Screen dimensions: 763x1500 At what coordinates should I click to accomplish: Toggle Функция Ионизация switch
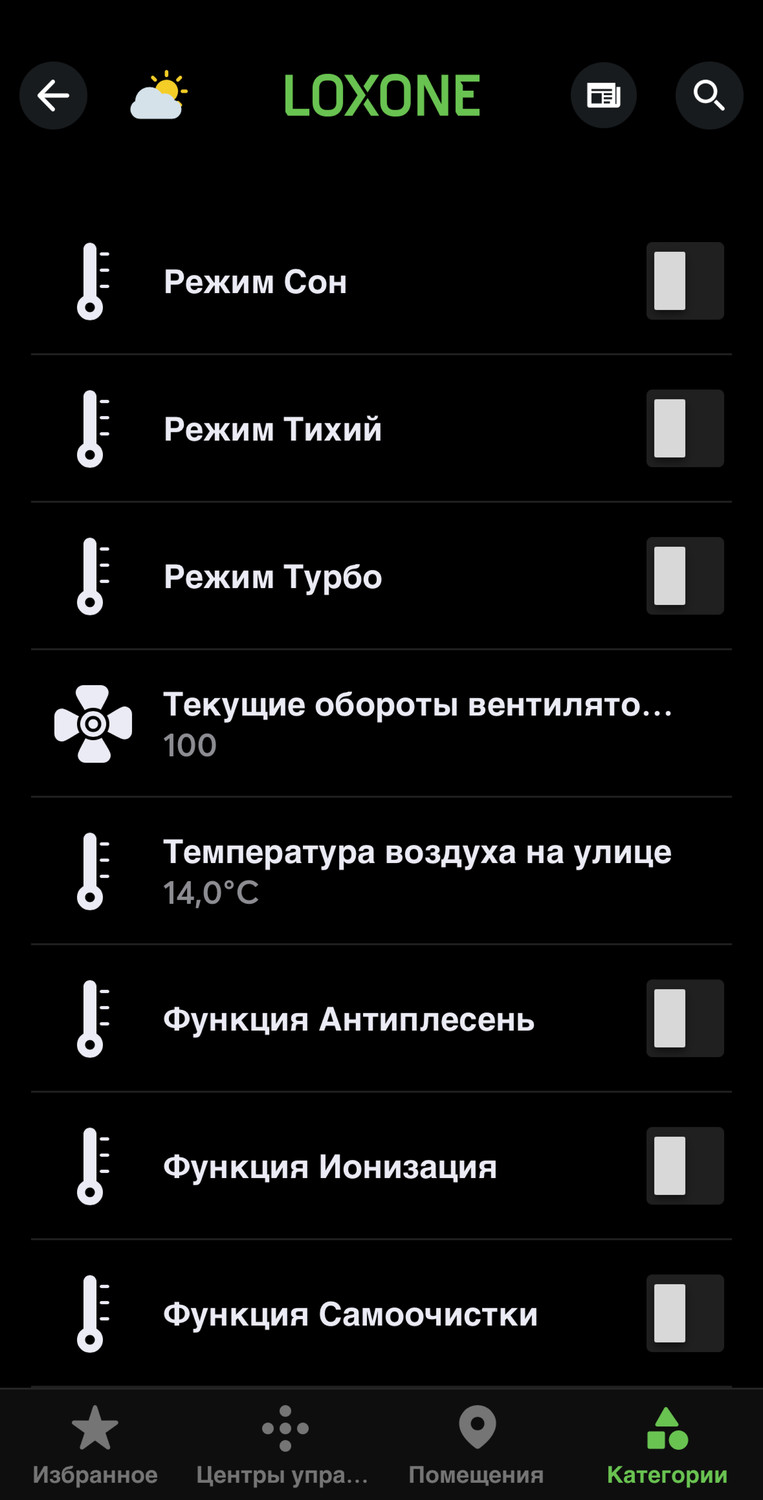click(684, 1166)
